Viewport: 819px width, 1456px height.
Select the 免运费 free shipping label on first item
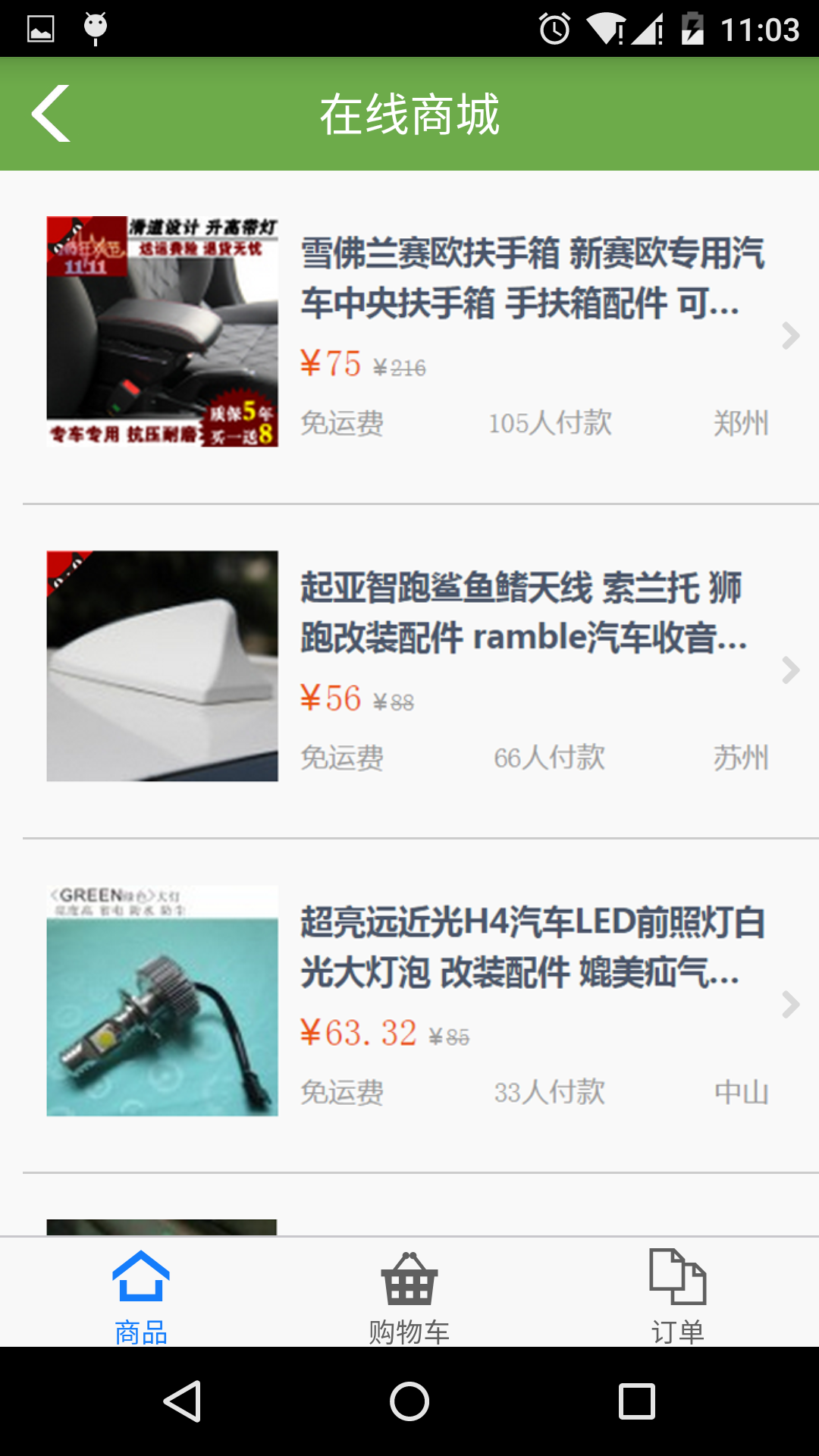[342, 423]
